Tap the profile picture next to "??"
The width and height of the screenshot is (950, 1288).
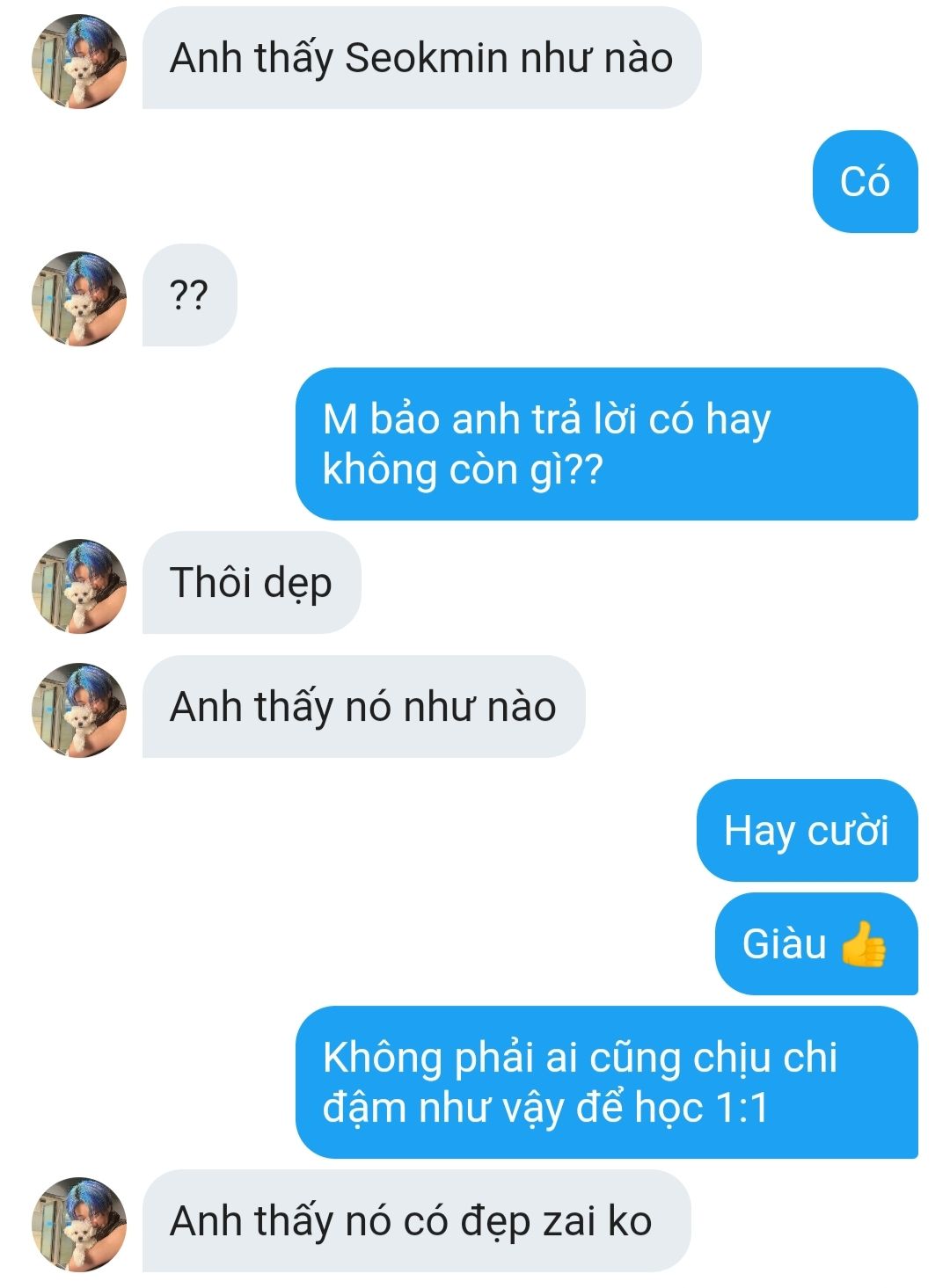pyautogui.click(x=79, y=298)
